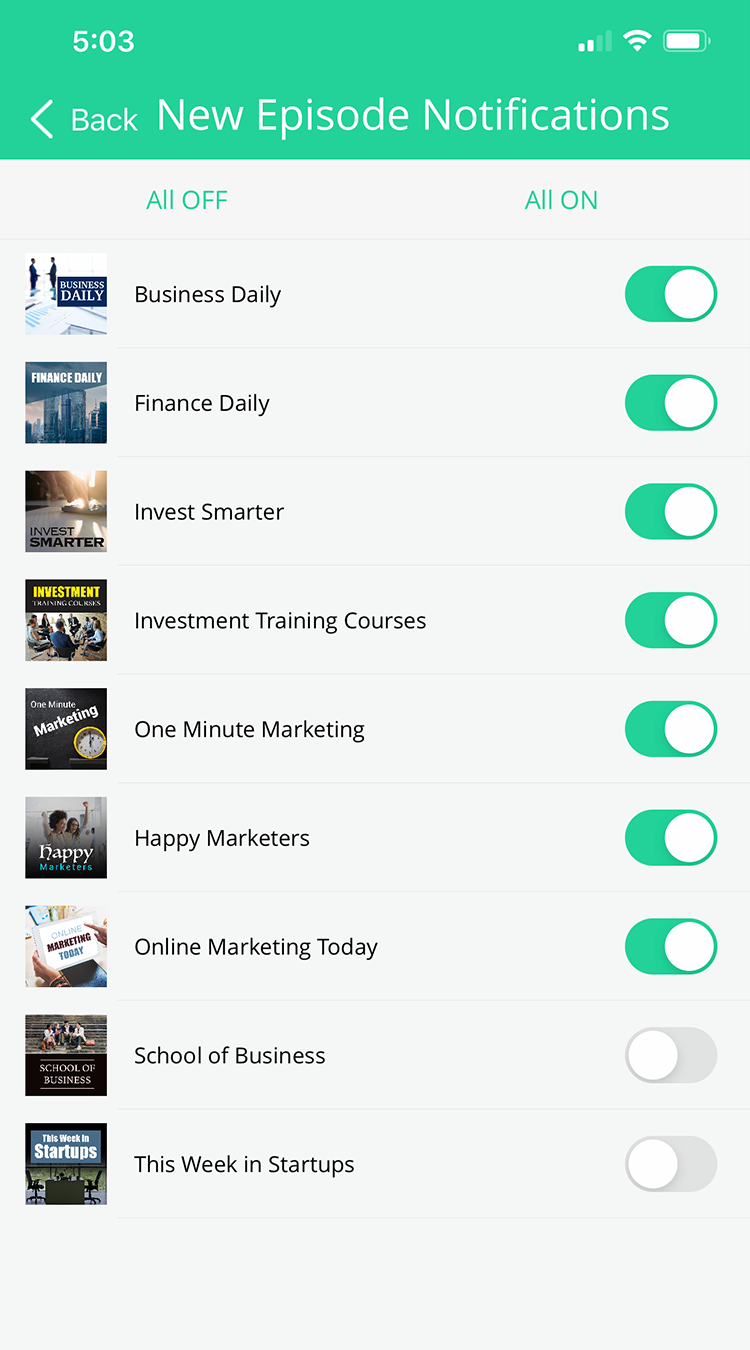
Task: Turn off One Minute Marketing notifications
Action: [671, 729]
